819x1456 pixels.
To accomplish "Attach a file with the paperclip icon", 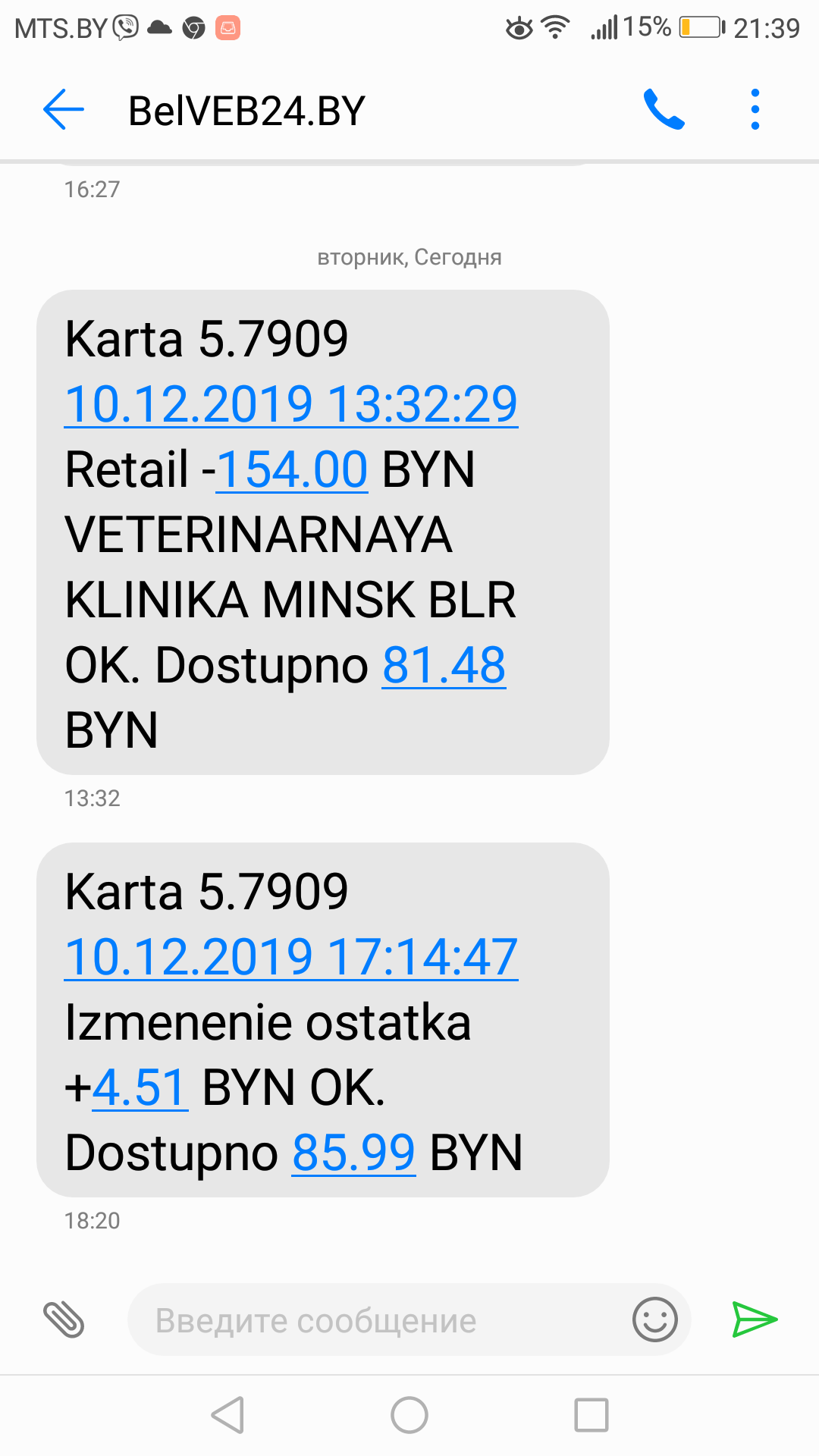I will click(64, 1319).
